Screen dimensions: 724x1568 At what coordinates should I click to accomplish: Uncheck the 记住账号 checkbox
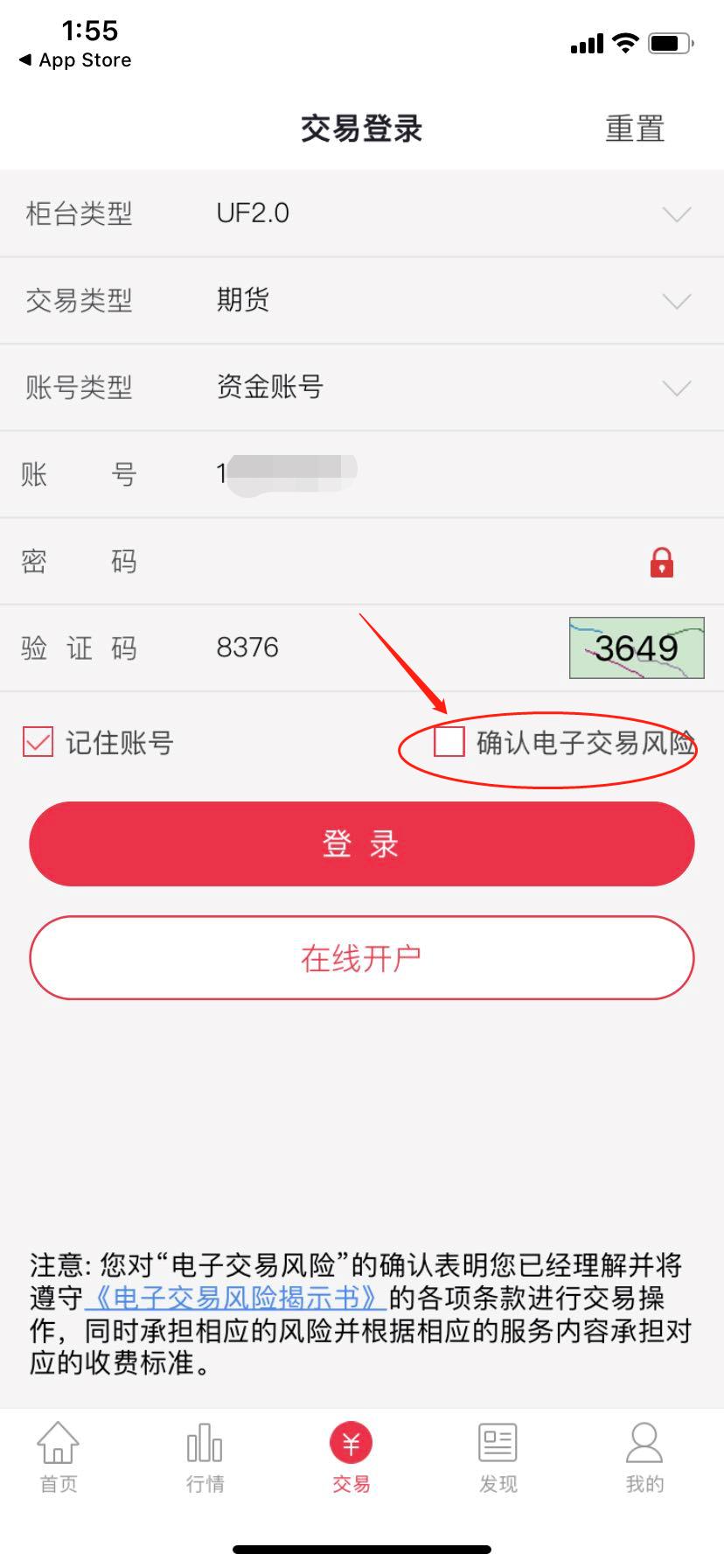click(38, 743)
